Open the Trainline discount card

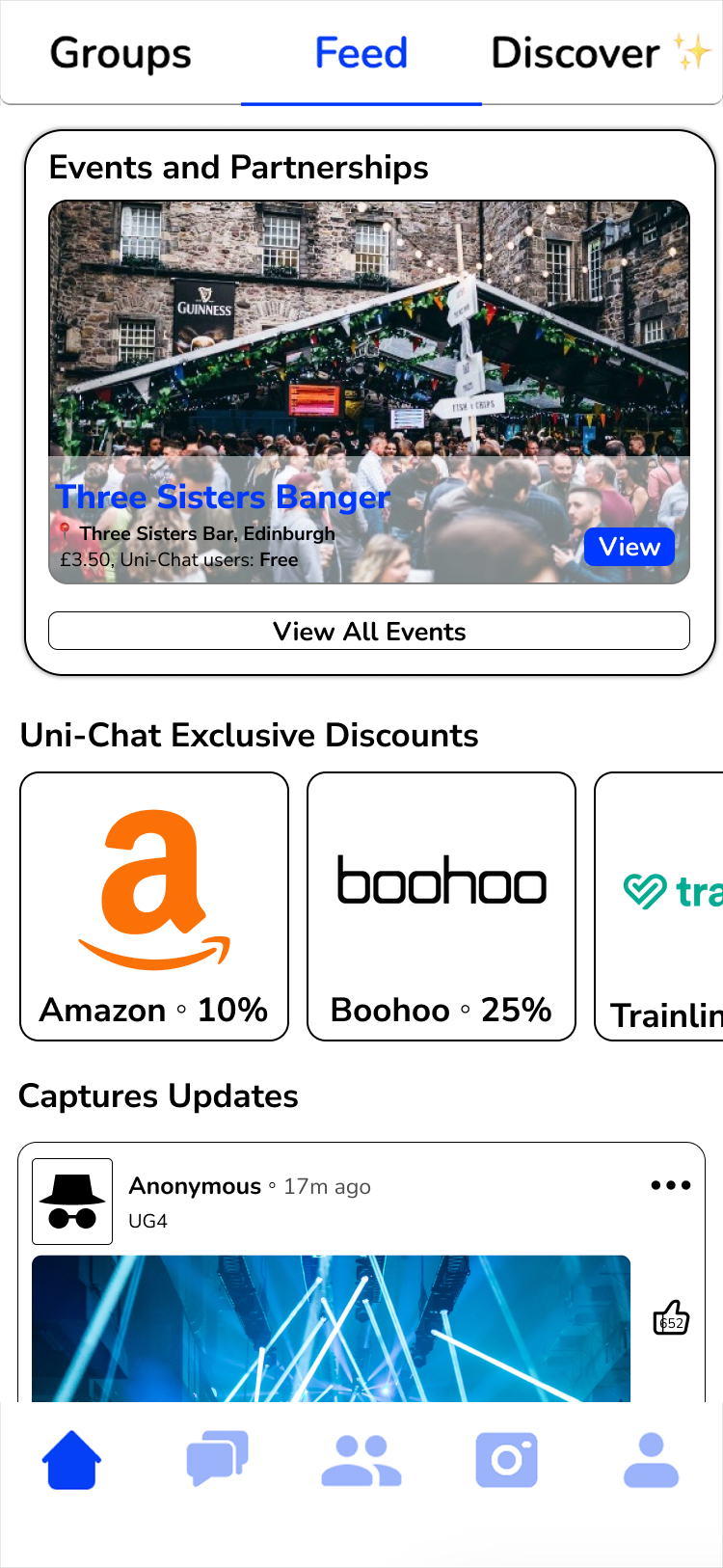[661, 906]
